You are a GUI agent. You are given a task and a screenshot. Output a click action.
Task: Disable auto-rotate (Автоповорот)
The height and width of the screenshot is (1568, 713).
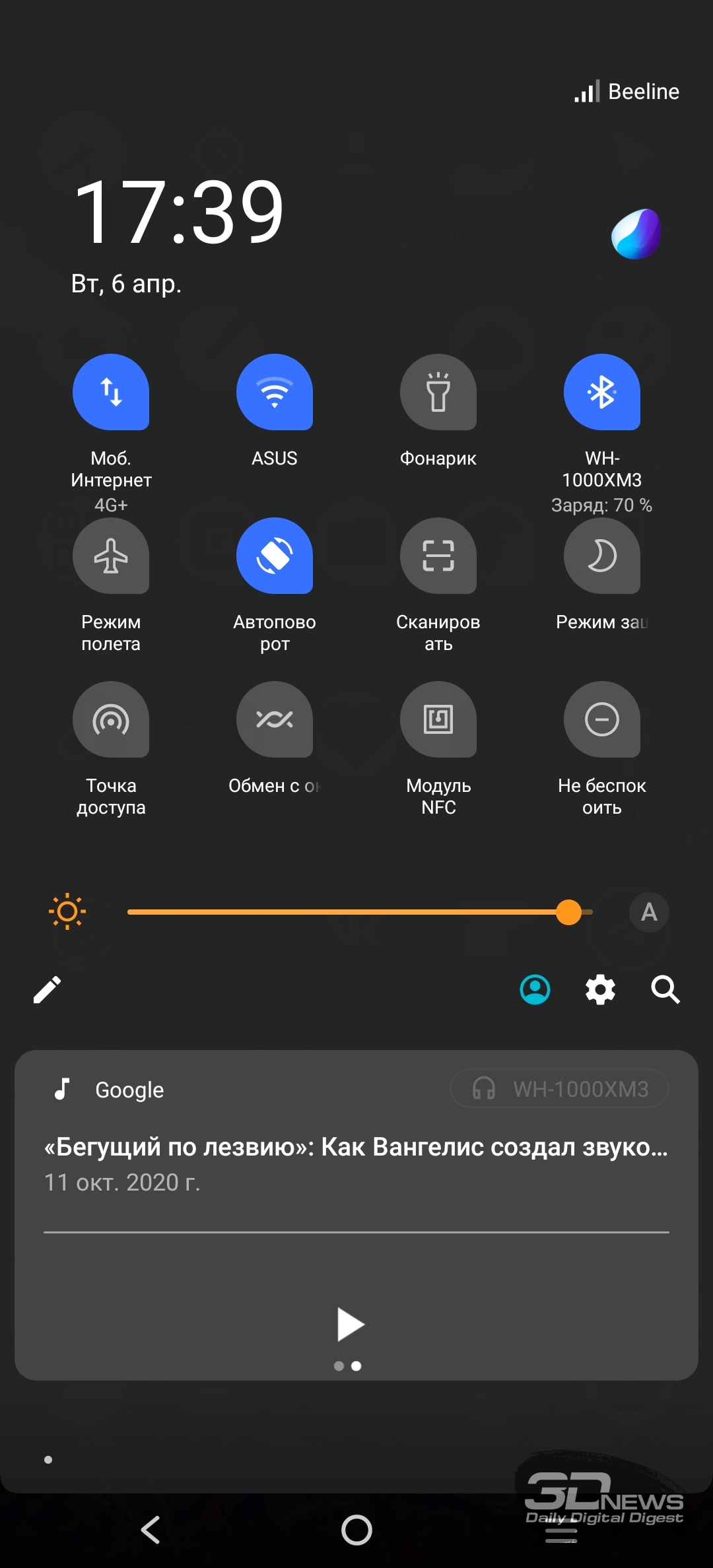(275, 556)
